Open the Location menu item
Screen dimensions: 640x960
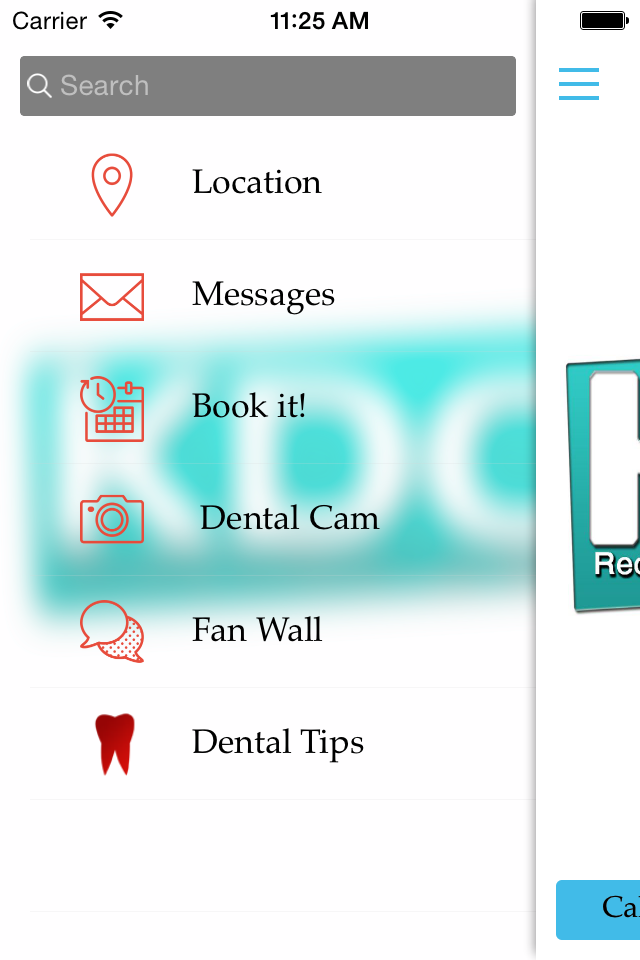(x=256, y=183)
